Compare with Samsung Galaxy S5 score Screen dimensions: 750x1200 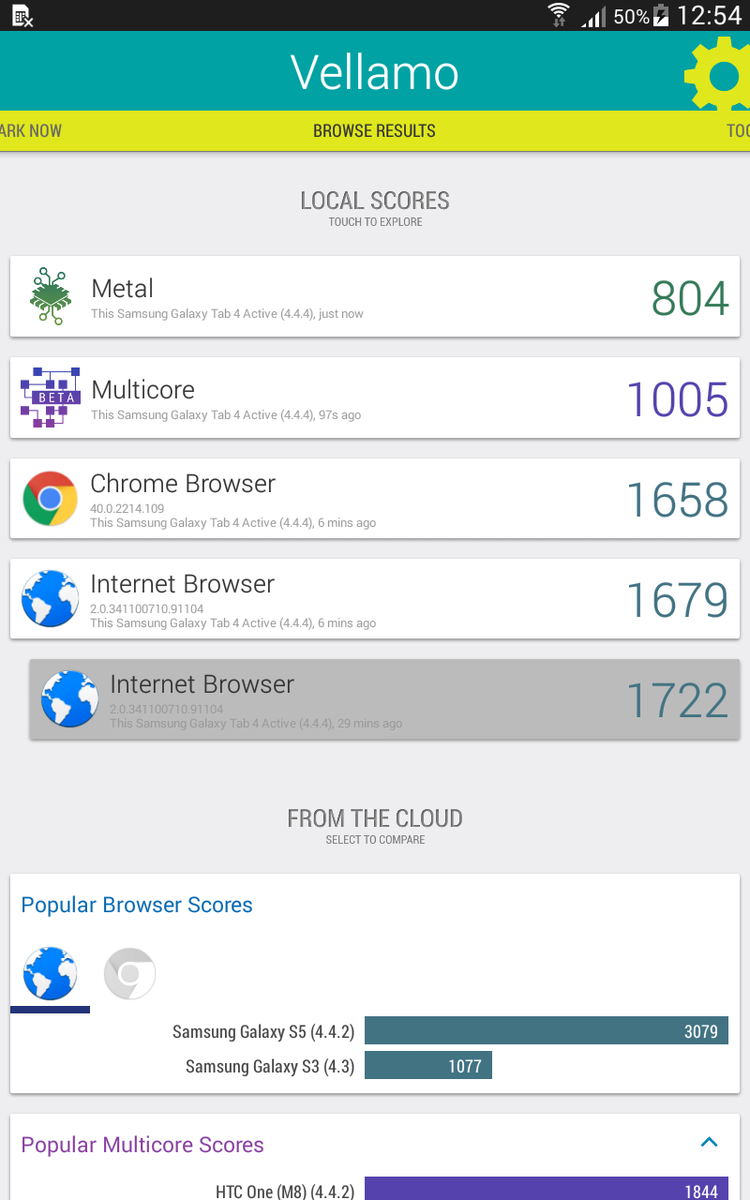[546, 1031]
